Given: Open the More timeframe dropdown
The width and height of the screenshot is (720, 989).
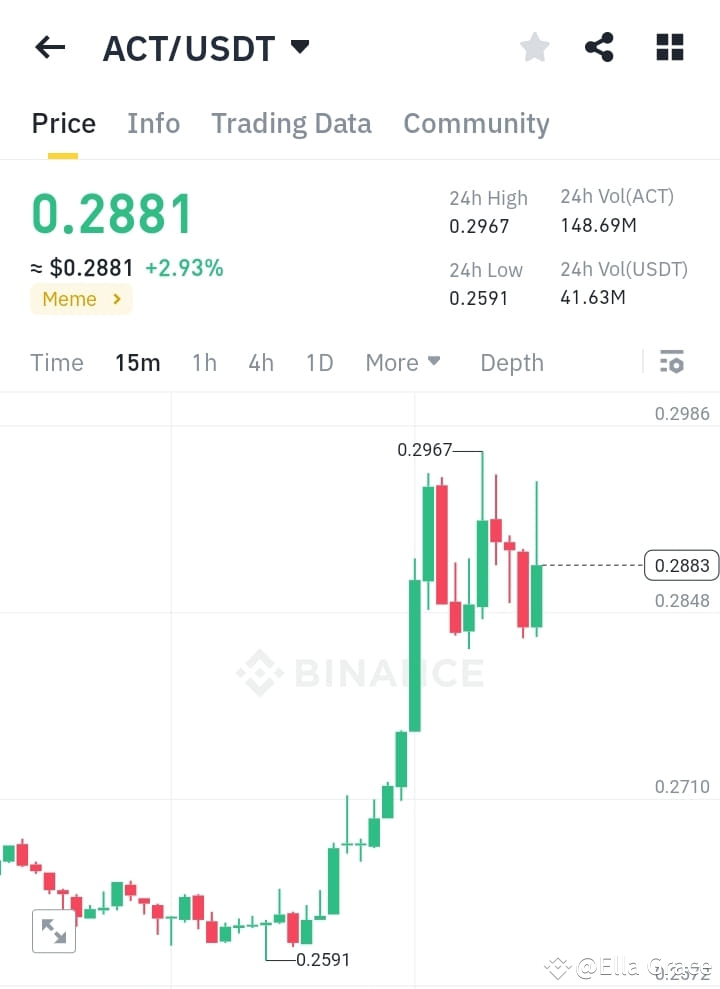Looking at the screenshot, I should (x=402, y=362).
